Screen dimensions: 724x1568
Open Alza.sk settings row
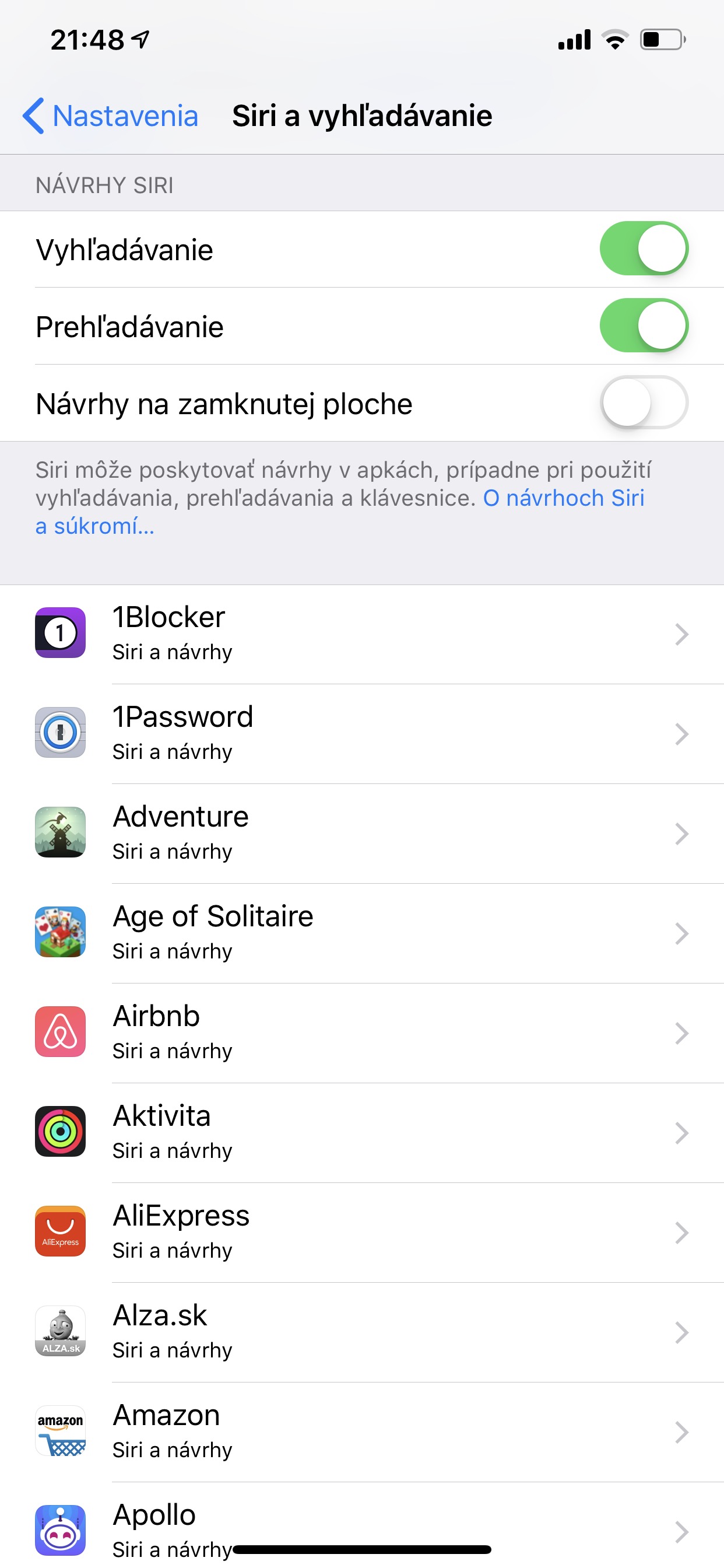tap(362, 1333)
